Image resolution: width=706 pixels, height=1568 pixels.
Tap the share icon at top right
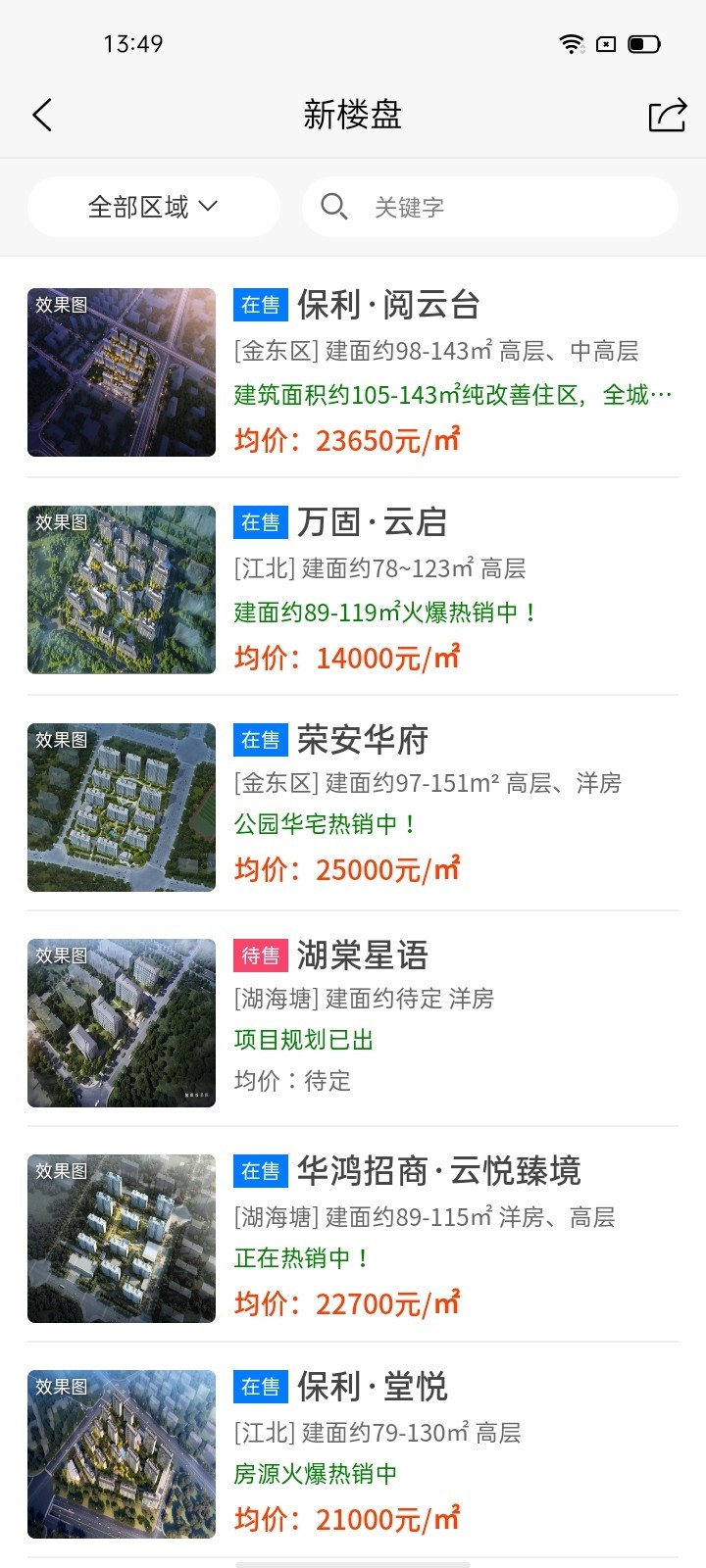(x=666, y=114)
